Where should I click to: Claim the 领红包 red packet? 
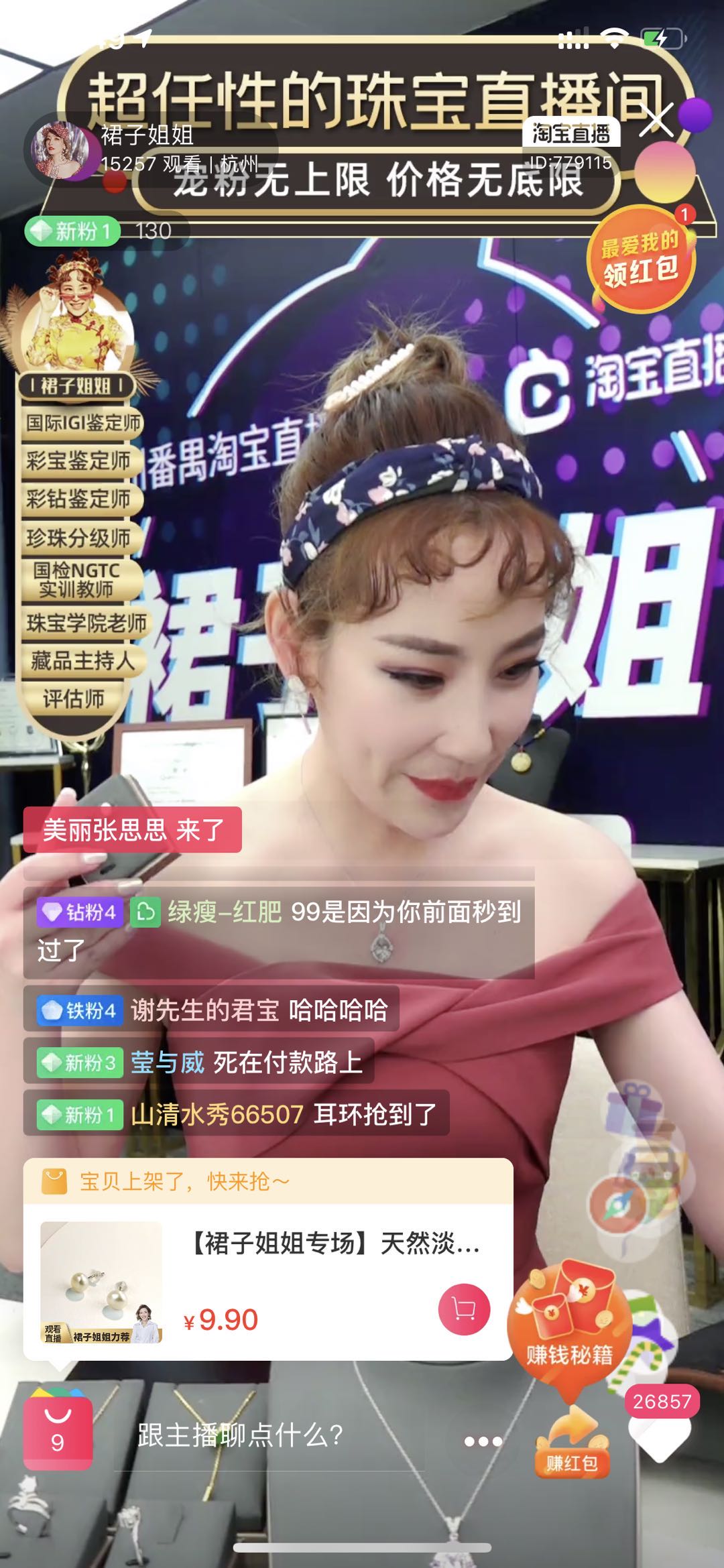640,258
